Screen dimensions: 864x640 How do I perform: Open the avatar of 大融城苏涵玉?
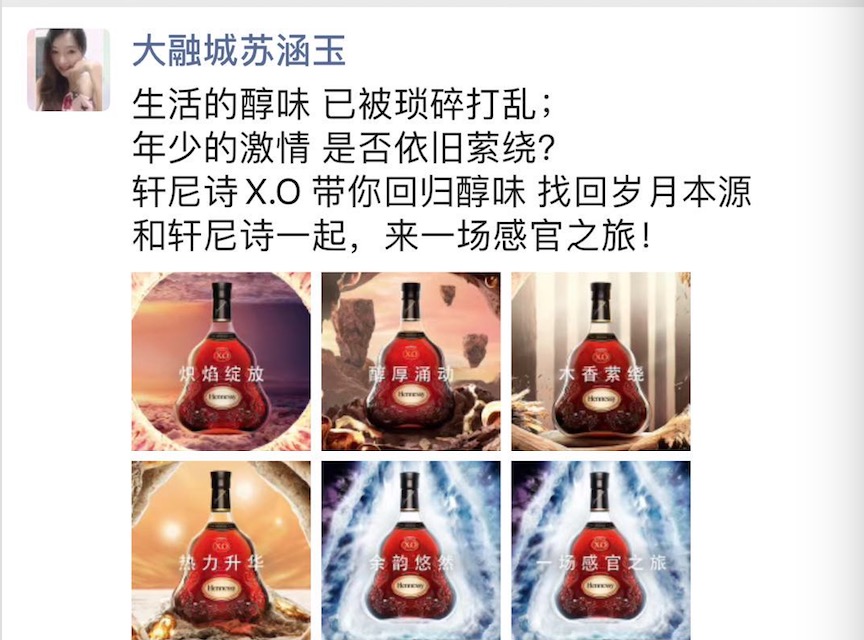(68, 69)
